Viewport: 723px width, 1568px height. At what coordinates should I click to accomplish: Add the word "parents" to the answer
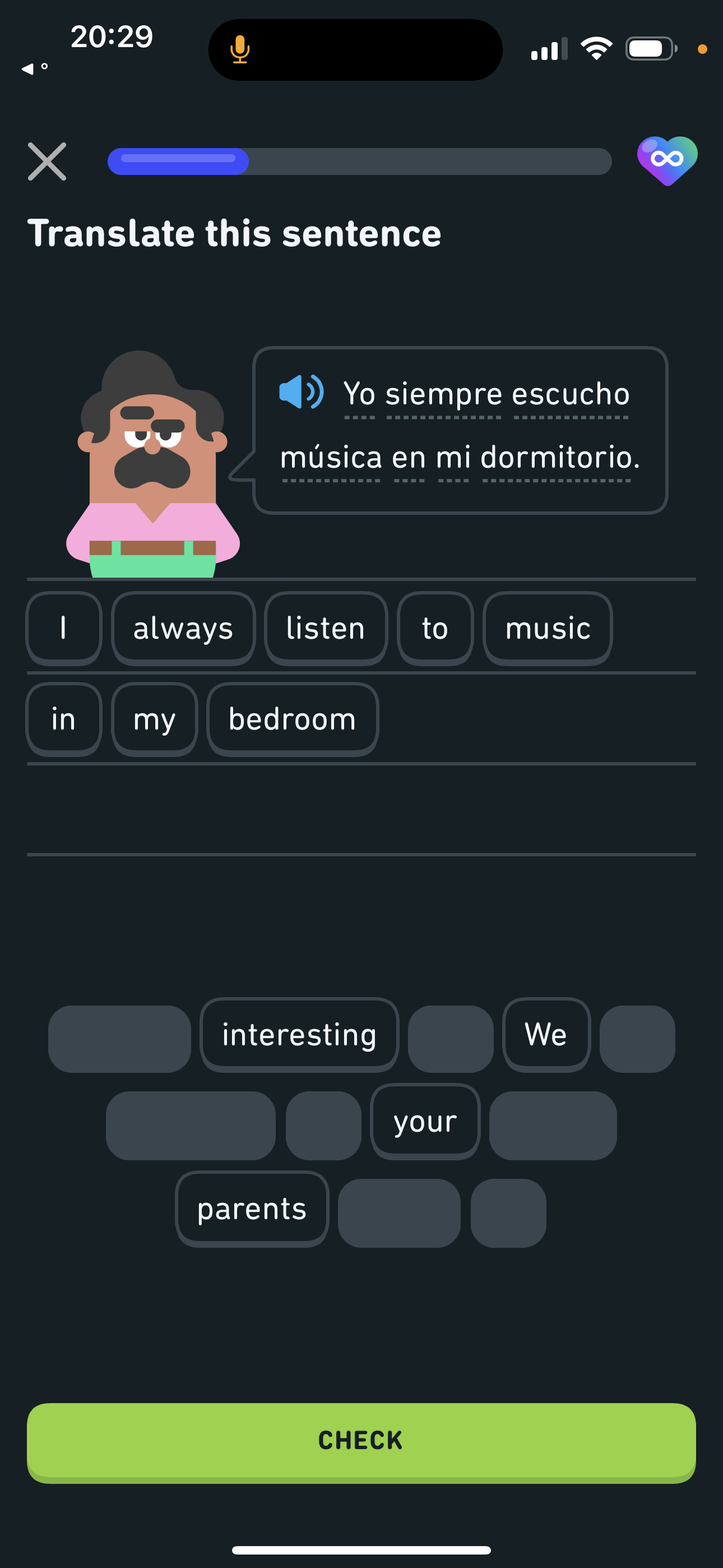pyautogui.click(x=252, y=1209)
